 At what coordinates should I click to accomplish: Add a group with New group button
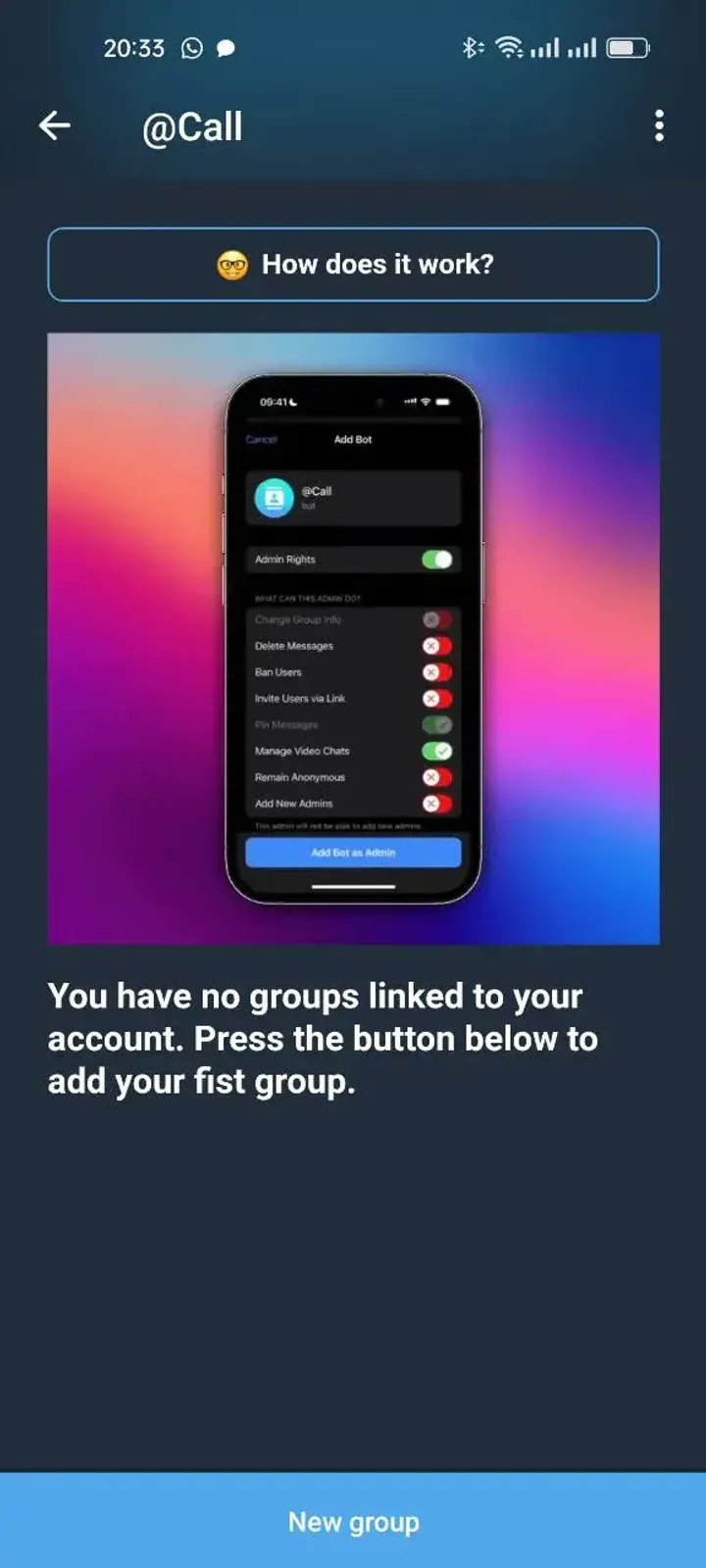[x=353, y=1521]
